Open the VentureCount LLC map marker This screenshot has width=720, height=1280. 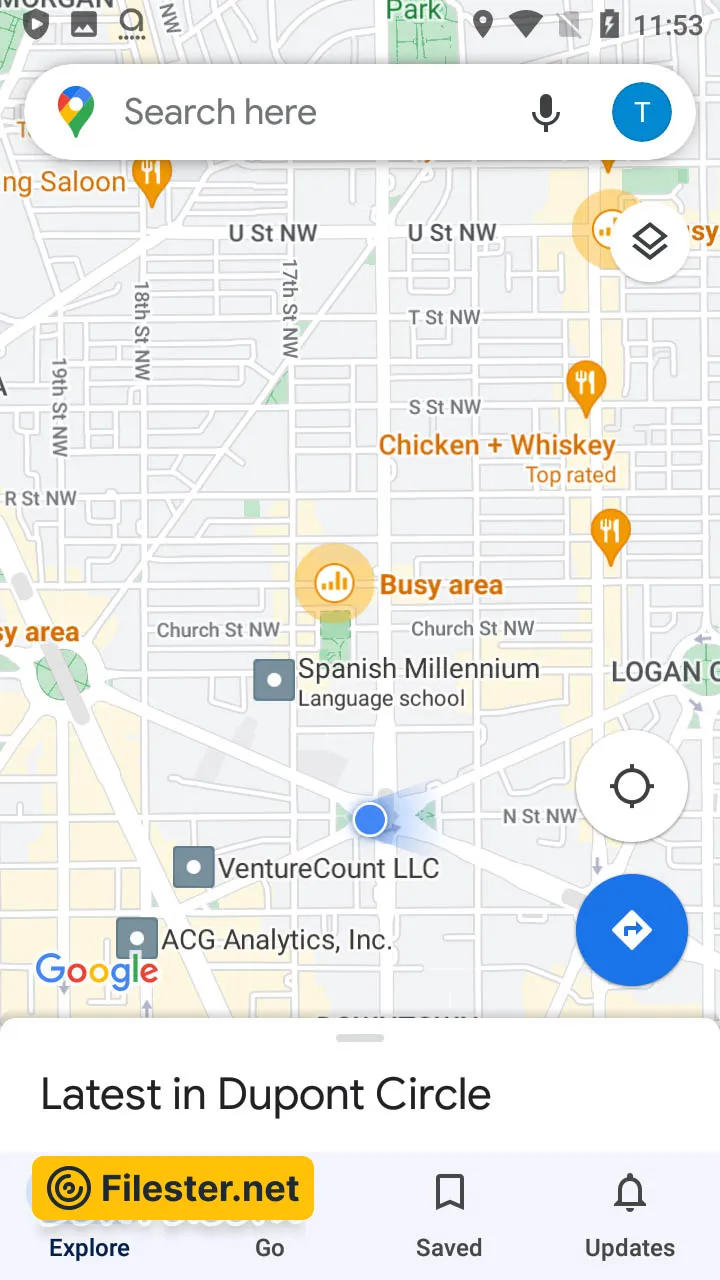coord(194,867)
